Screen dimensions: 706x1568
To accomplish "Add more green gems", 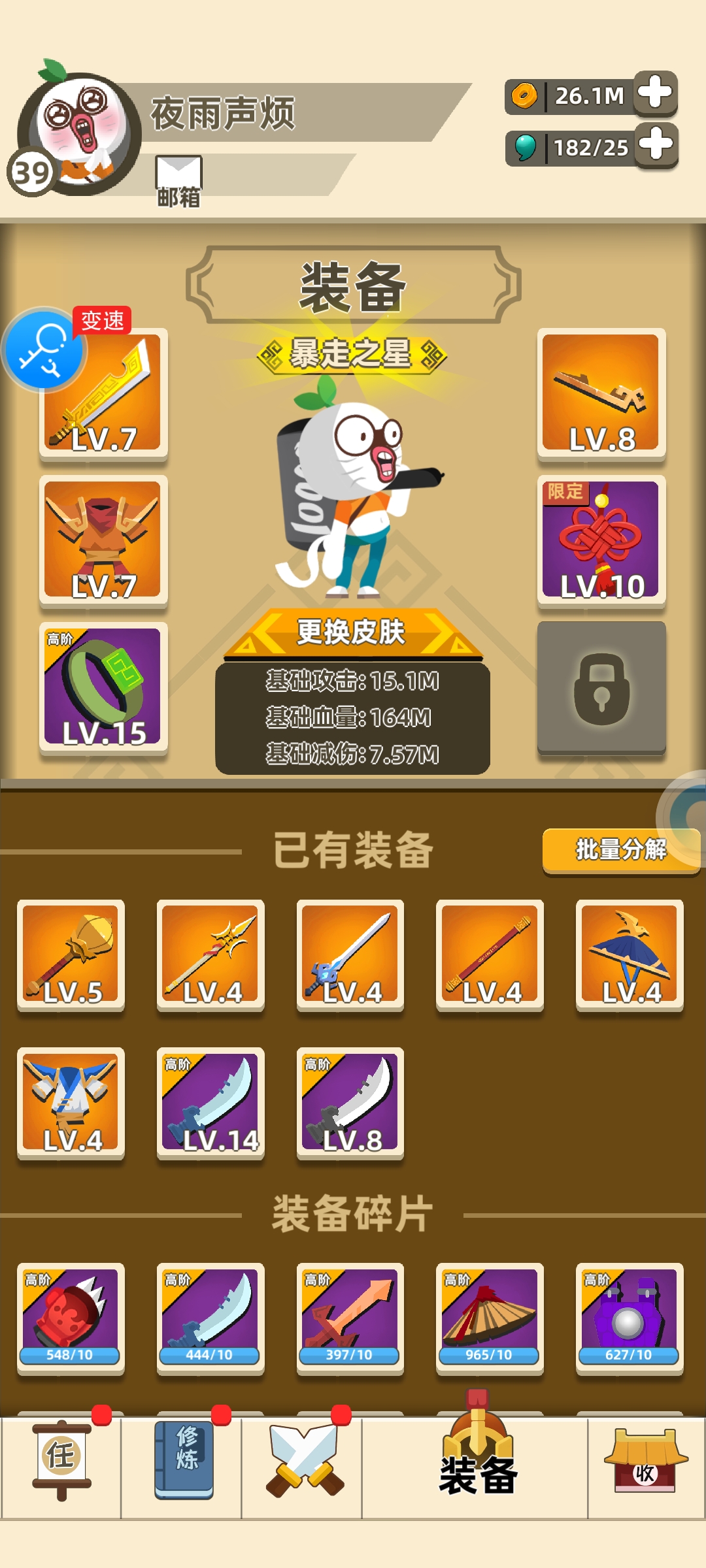I will tap(656, 146).
